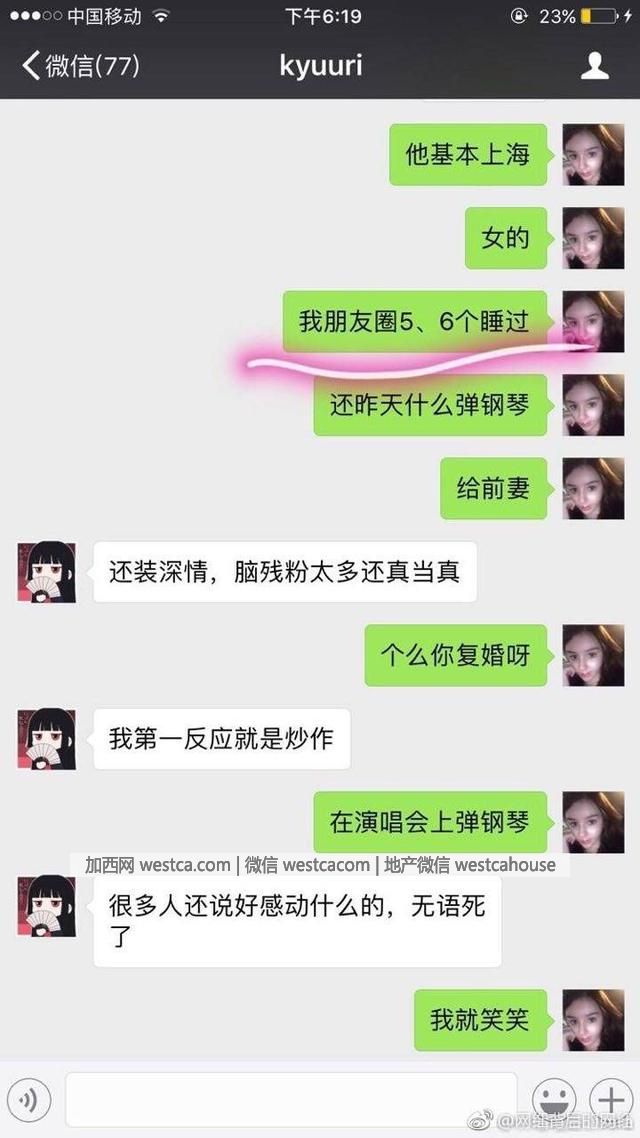Open the avatar beside 我第一反应就是炒作
Viewport: 640px width, 1138px height.
pyautogui.click(x=46, y=738)
